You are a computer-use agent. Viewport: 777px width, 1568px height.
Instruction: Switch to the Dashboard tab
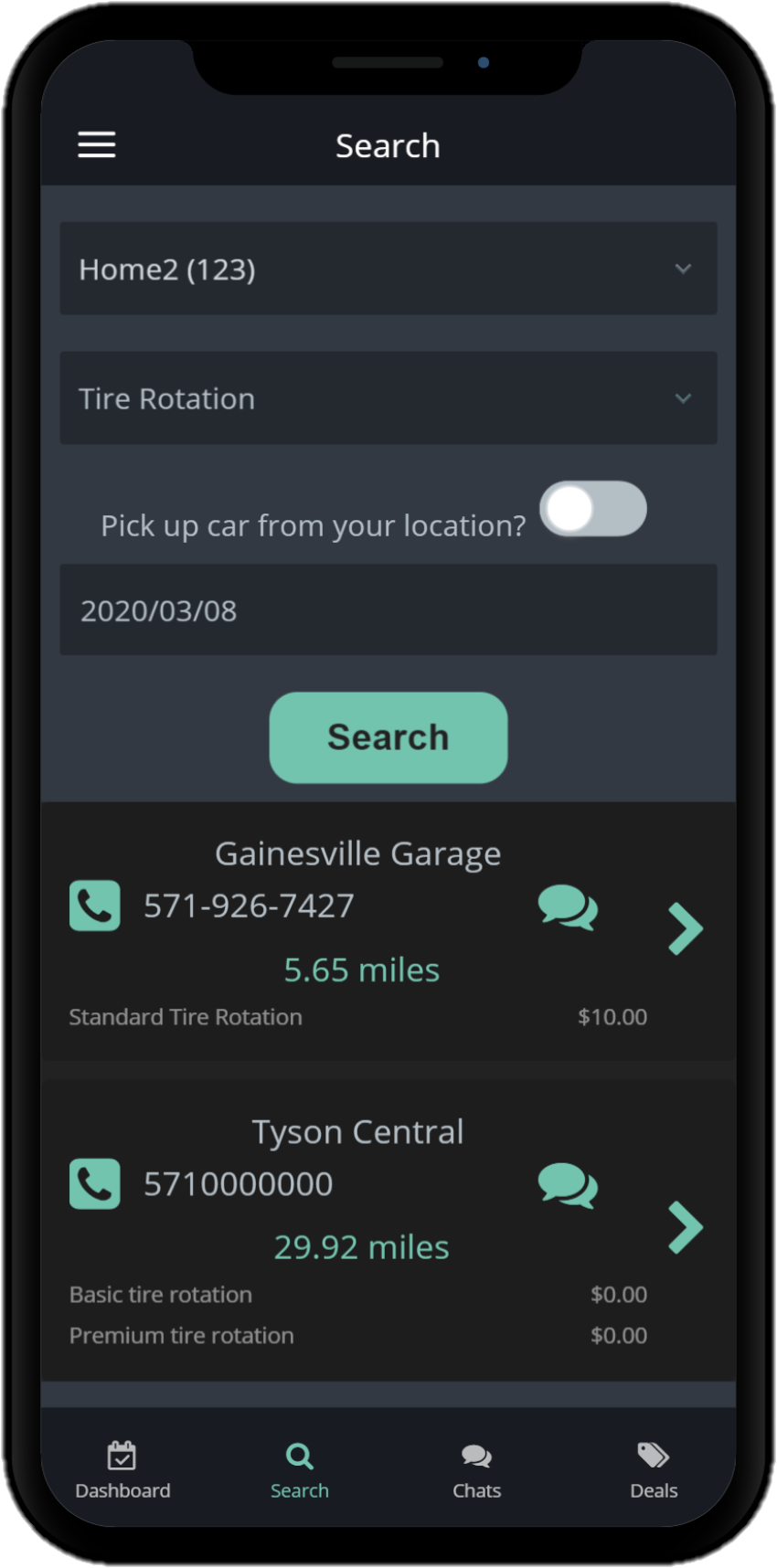coord(122,1469)
